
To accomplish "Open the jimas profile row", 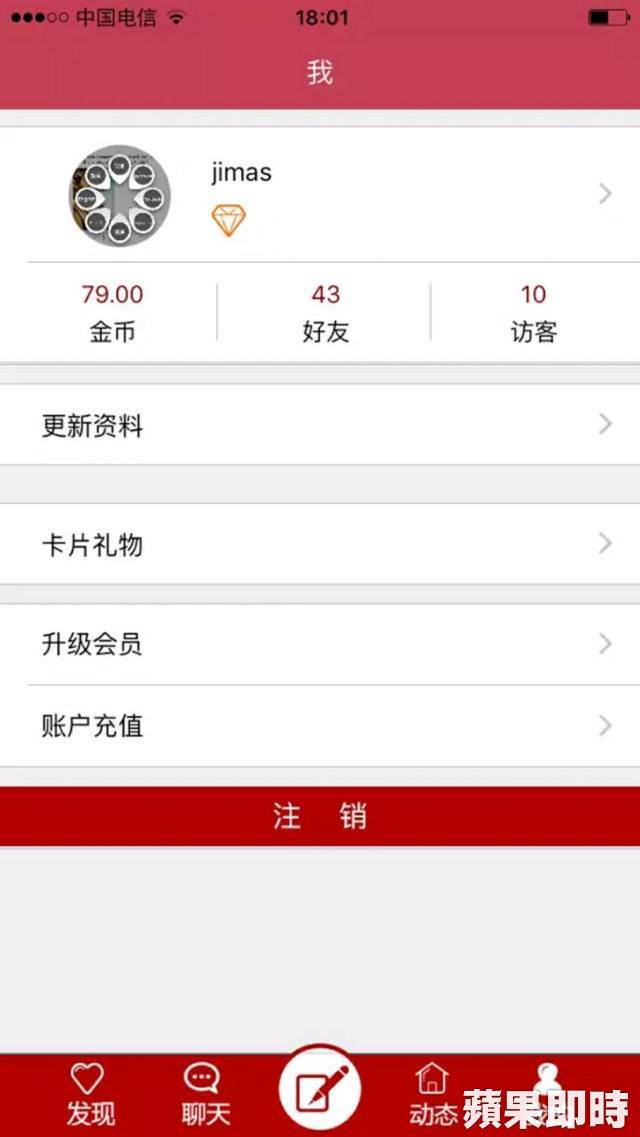I will point(320,194).
